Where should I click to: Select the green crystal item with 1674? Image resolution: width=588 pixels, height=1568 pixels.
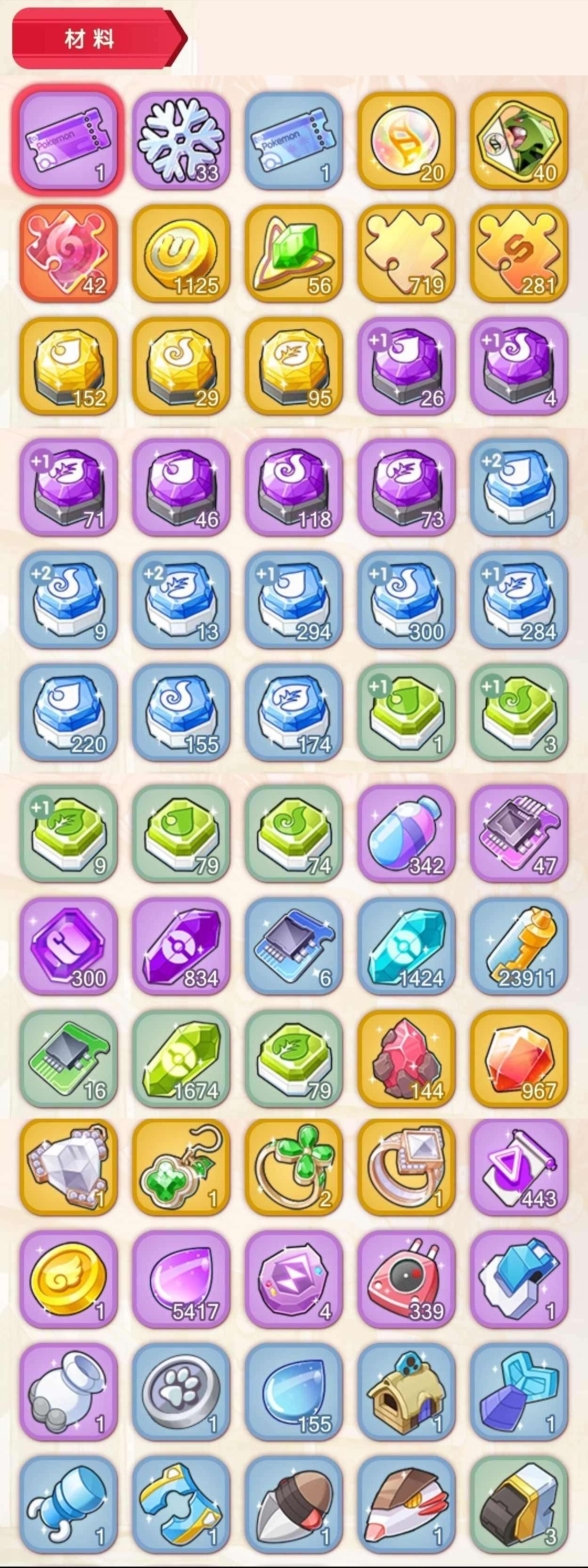(x=181, y=1058)
